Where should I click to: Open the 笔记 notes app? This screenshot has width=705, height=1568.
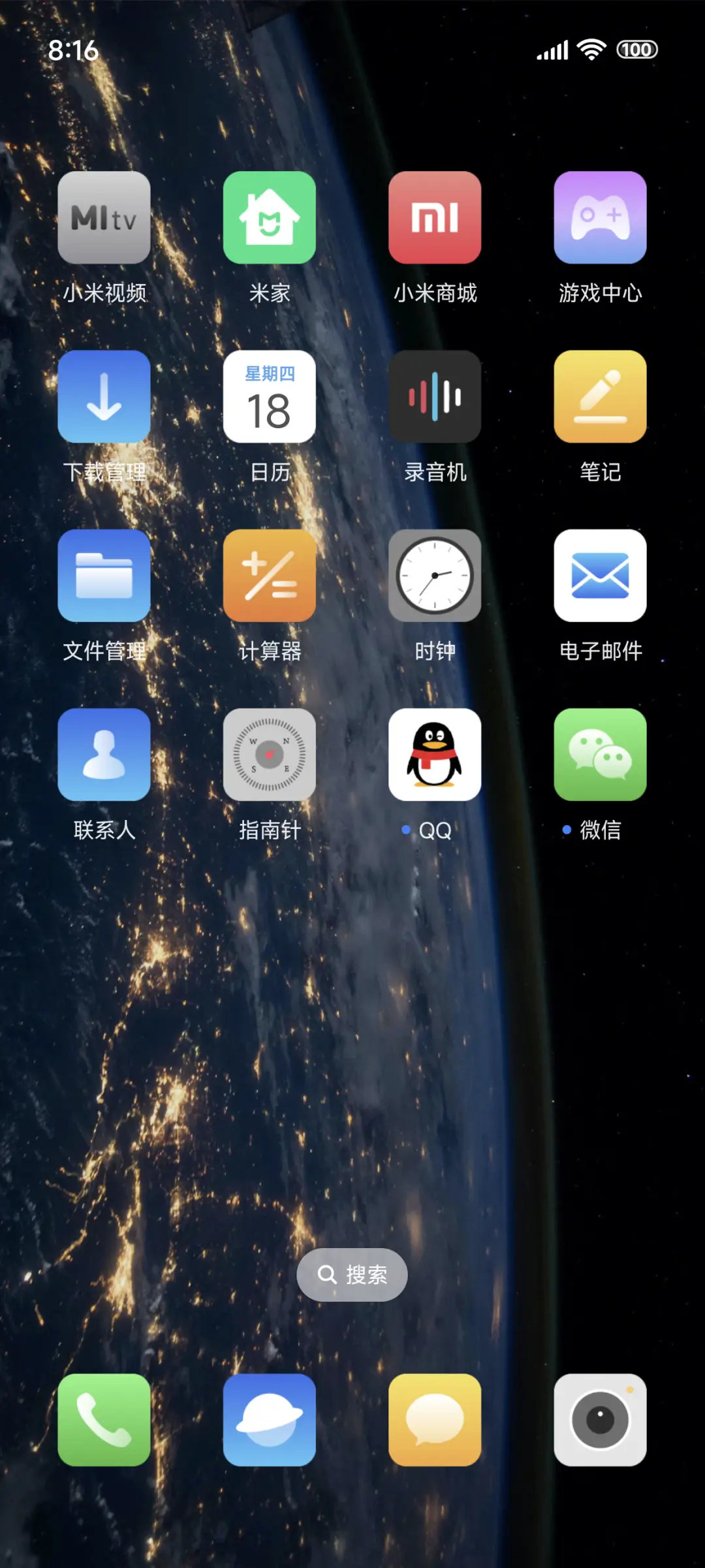pyautogui.click(x=600, y=397)
